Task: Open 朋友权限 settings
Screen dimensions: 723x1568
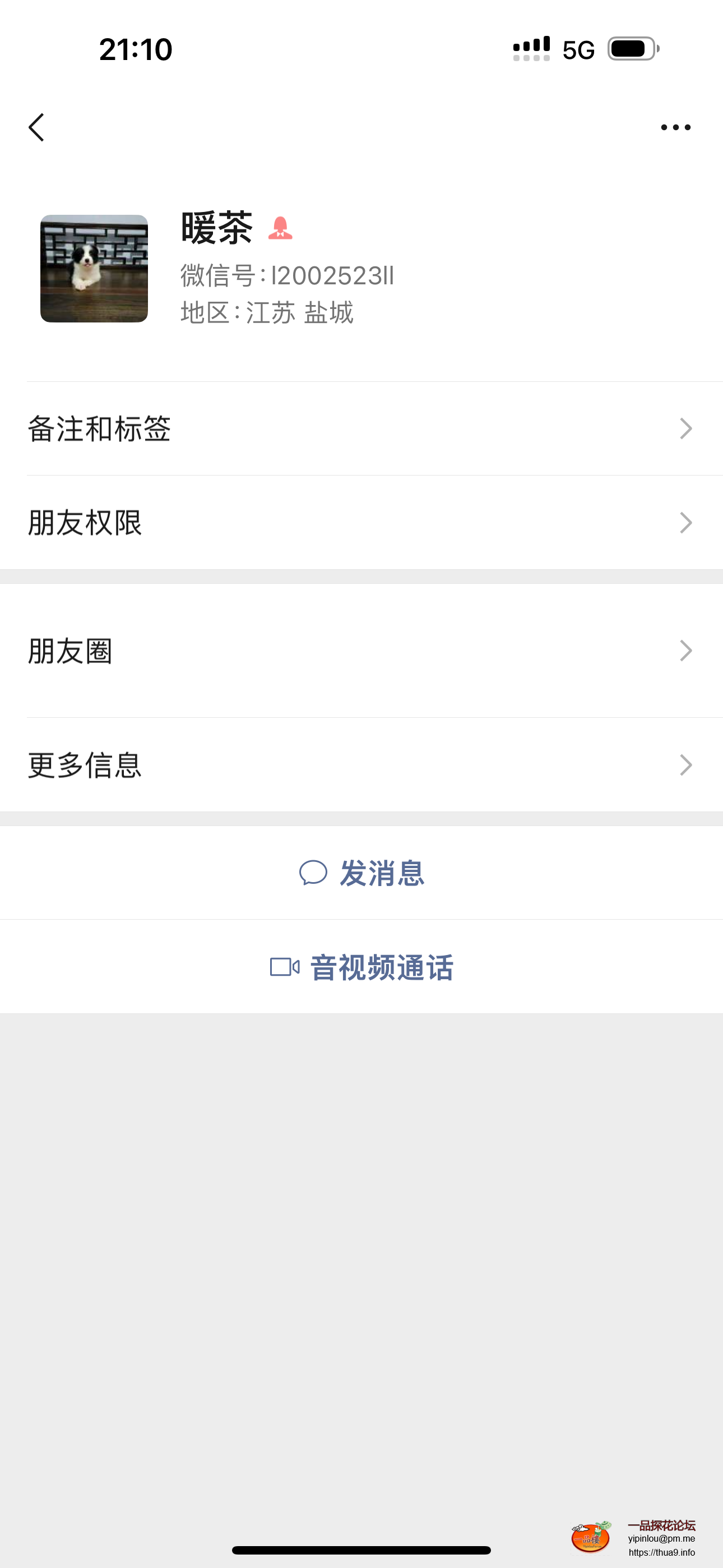Action: [361, 522]
